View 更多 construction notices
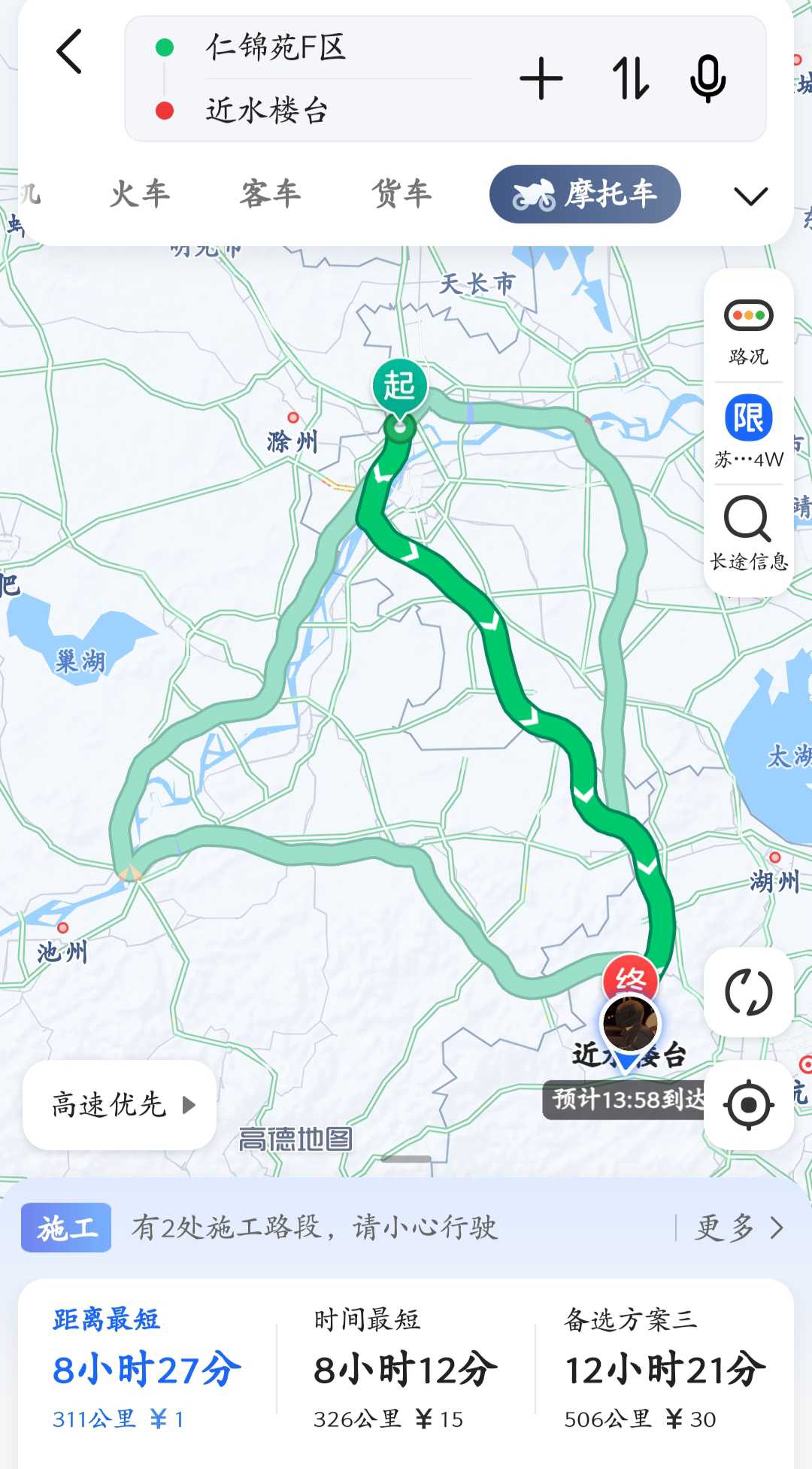This screenshot has width=812, height=1469. [739, 1228]
